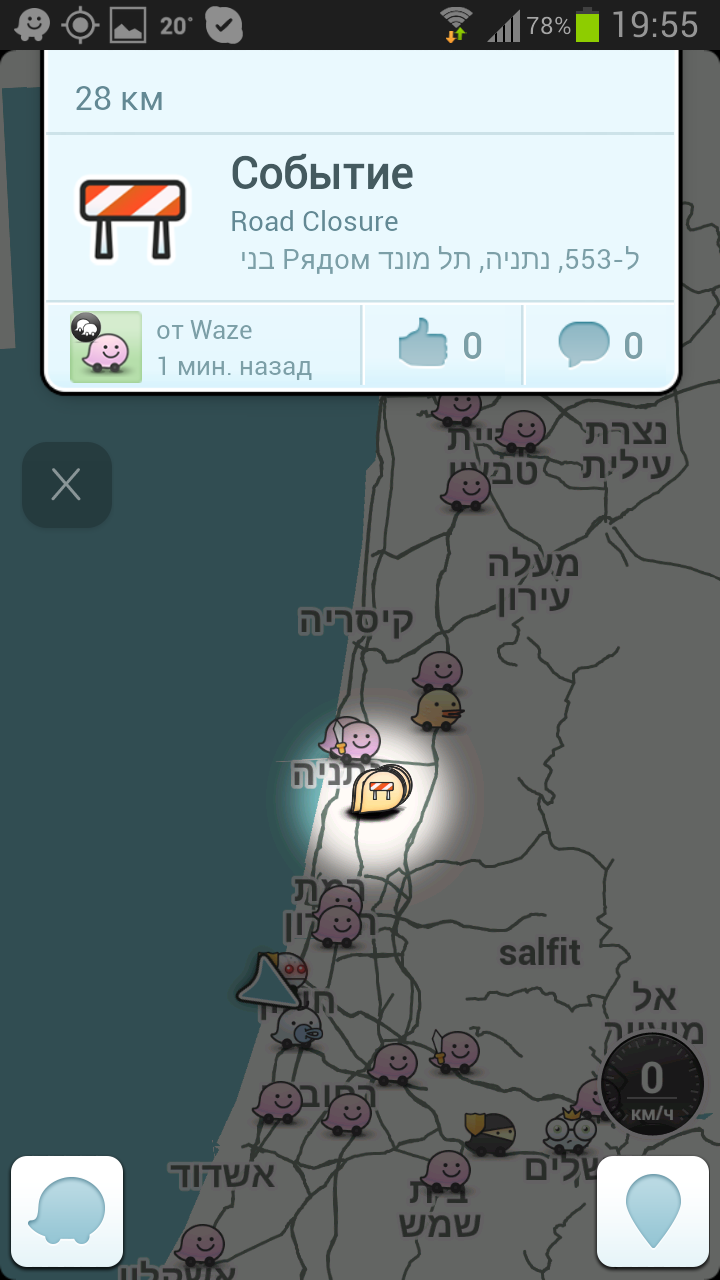Open the Road Closure event card details

click(360, 217)
